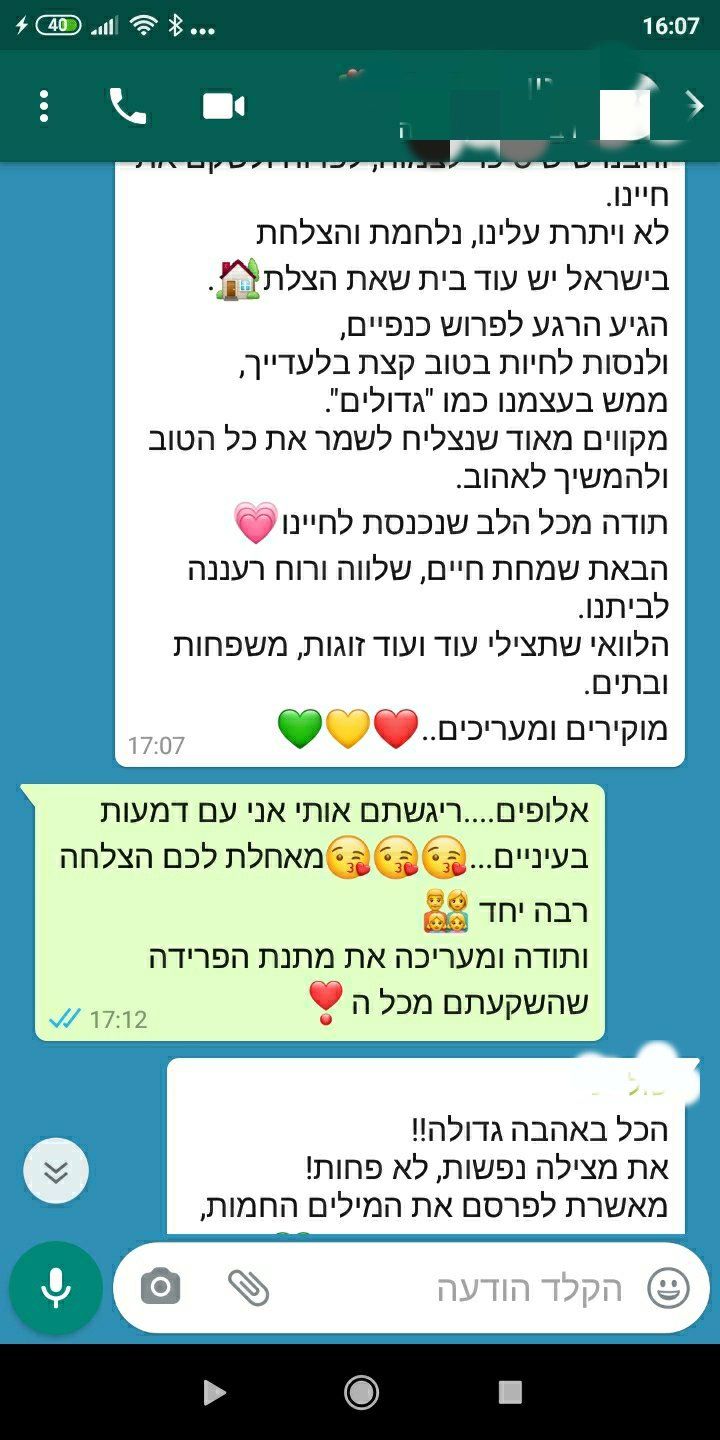
Task: Open recent apps with the square button
Action: (x=510, y=1392)
